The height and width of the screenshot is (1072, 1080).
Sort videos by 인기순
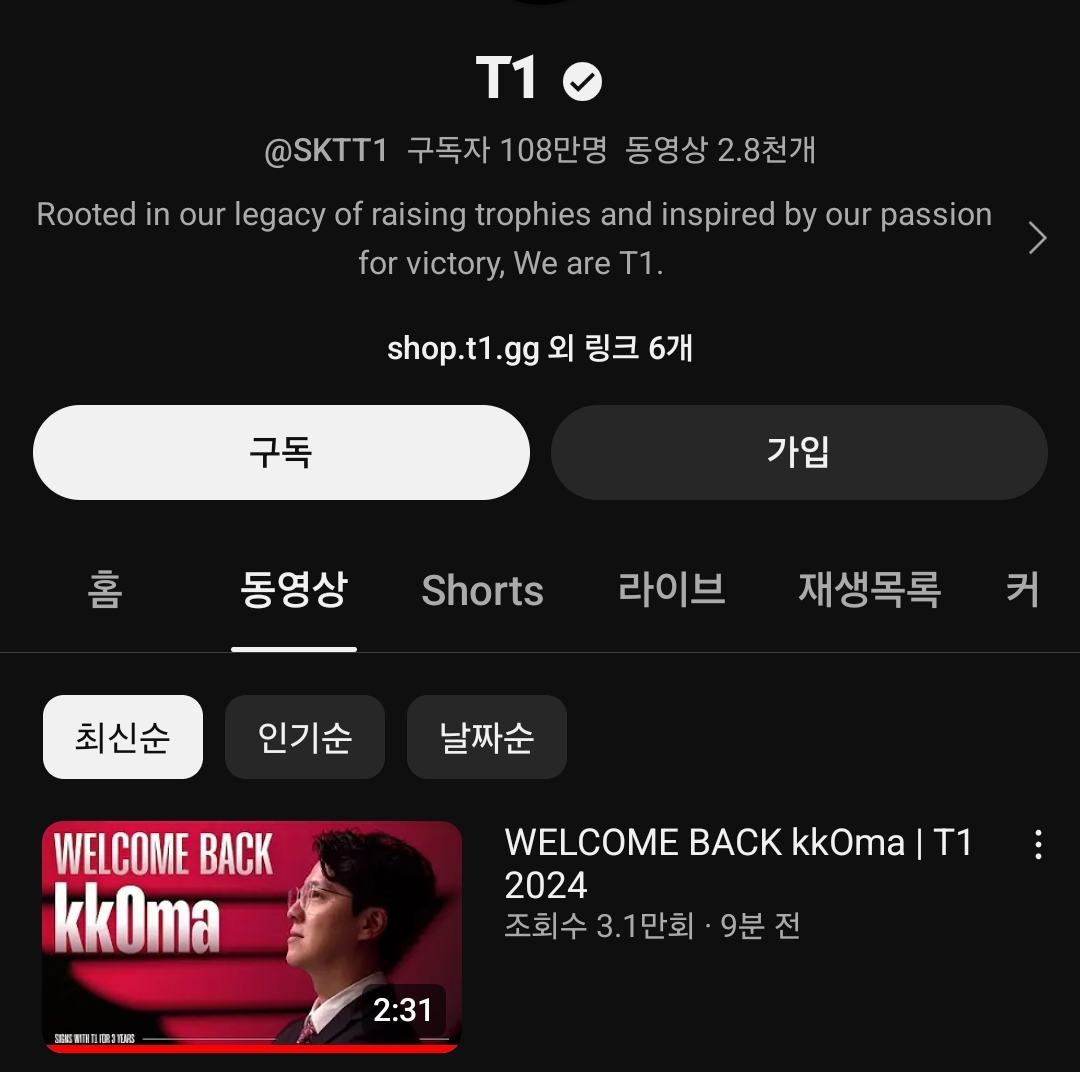pos(304,737)
